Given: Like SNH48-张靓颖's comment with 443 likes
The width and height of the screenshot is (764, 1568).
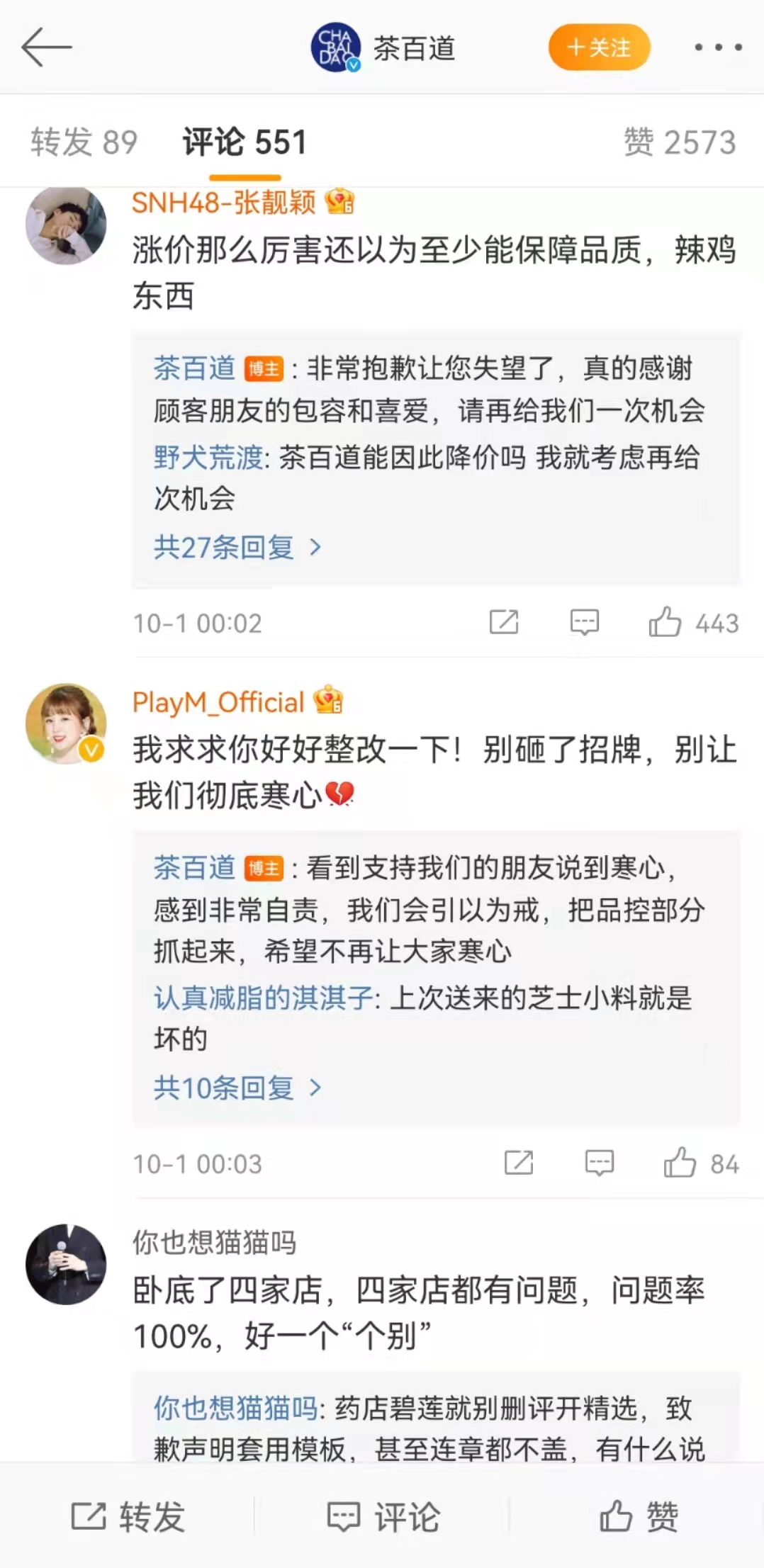Looking at the screenshot, I should click(665, 623).
